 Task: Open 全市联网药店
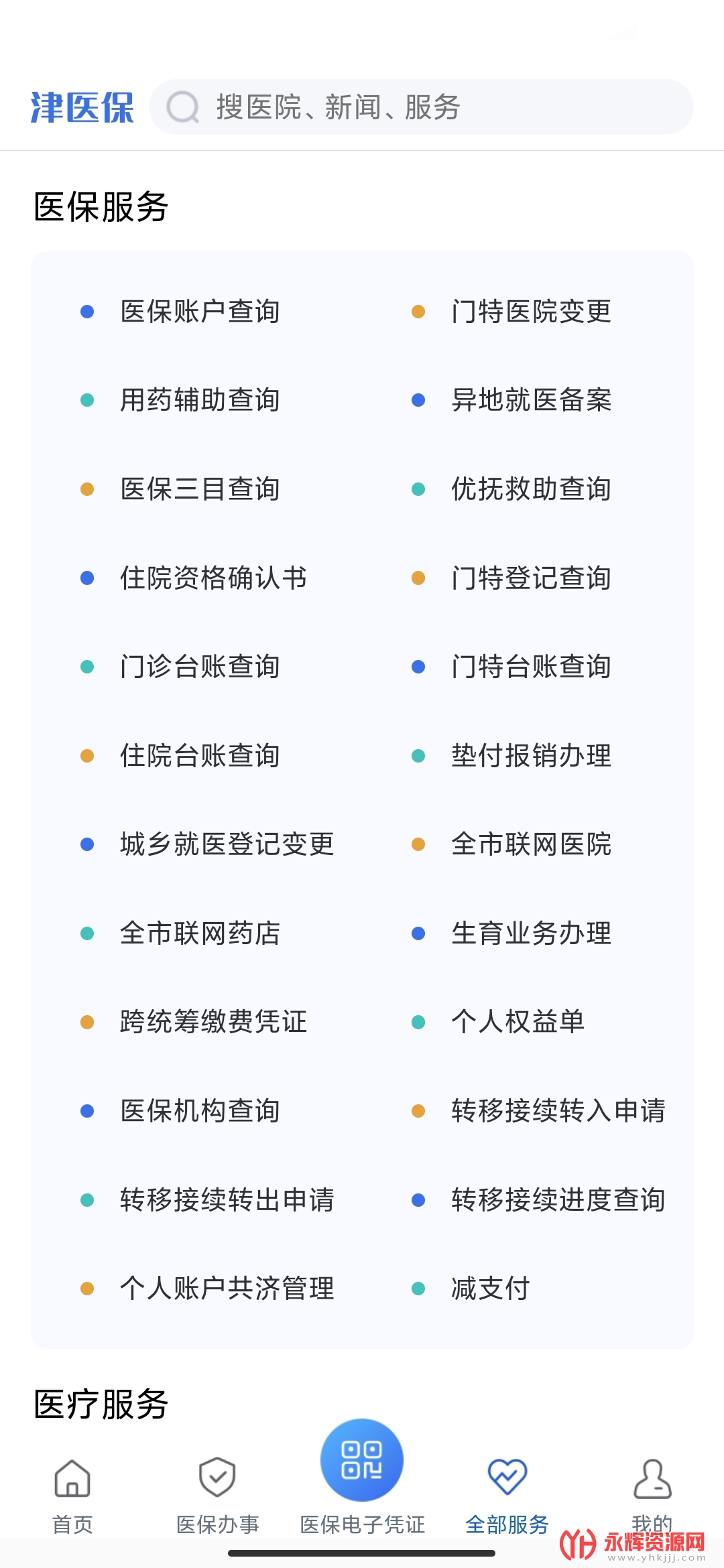pos(200,933)
